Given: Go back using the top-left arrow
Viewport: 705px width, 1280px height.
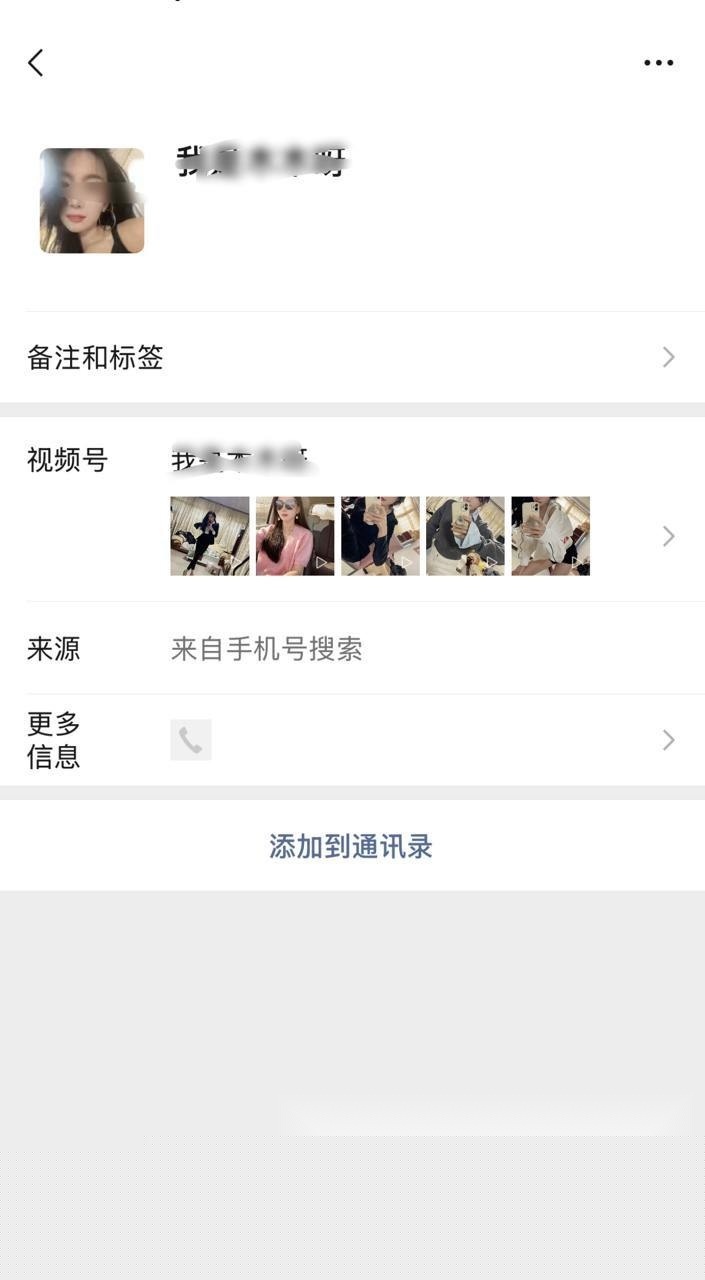Looking at the screenshot, I should click(36, 63).
